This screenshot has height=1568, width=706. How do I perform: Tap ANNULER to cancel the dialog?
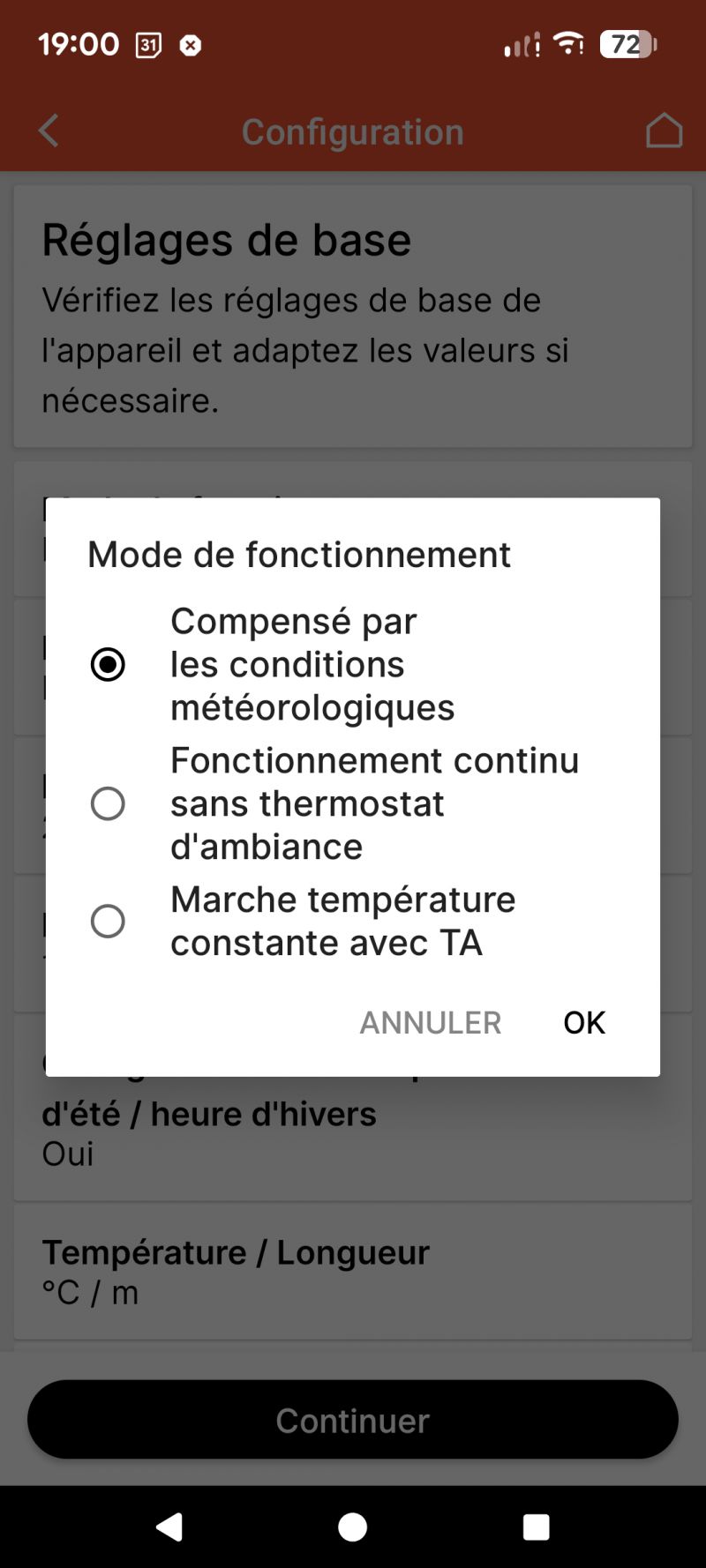pos(430,1022)
